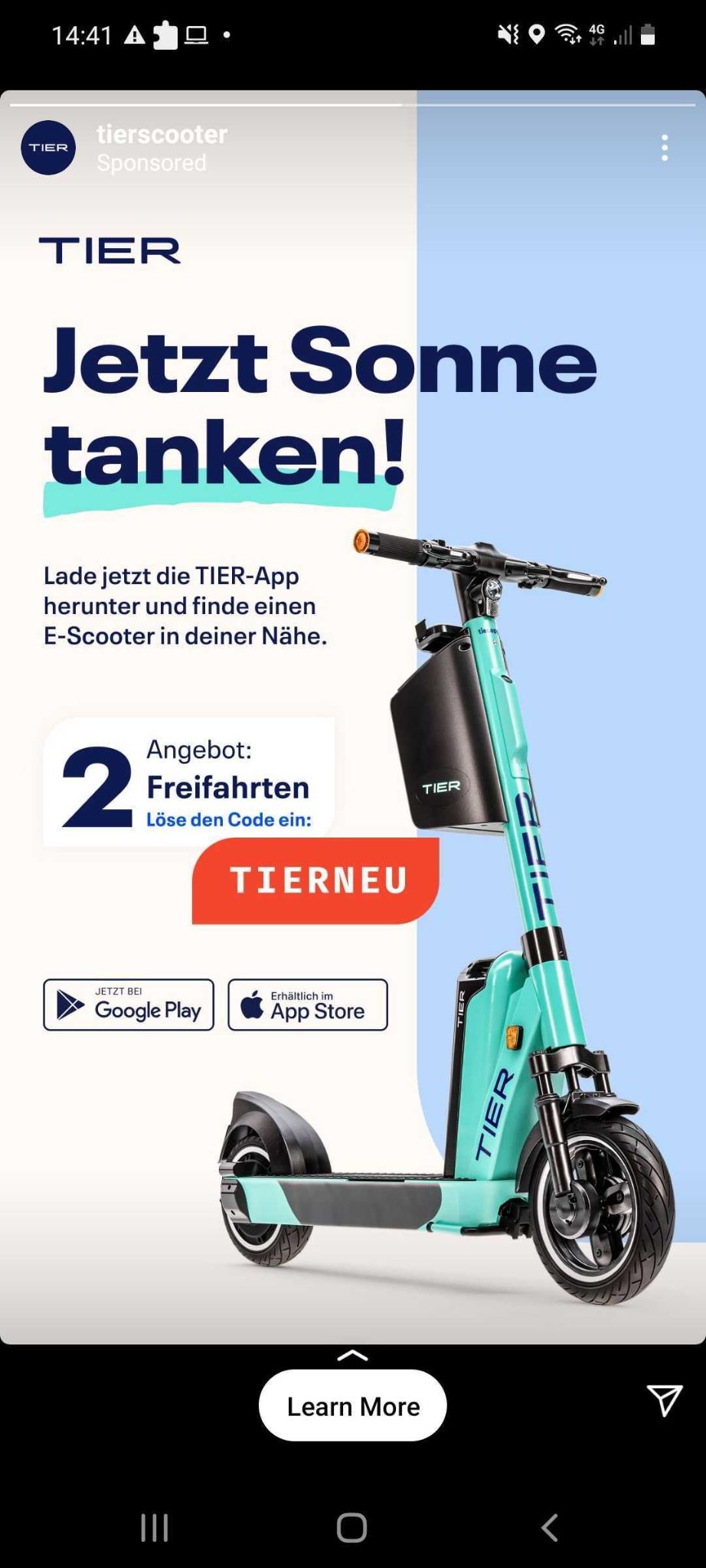Open the tierscooter account name
Image resolution: width=706 pixels, height=1568 pixels.
[x=162, y=135]
